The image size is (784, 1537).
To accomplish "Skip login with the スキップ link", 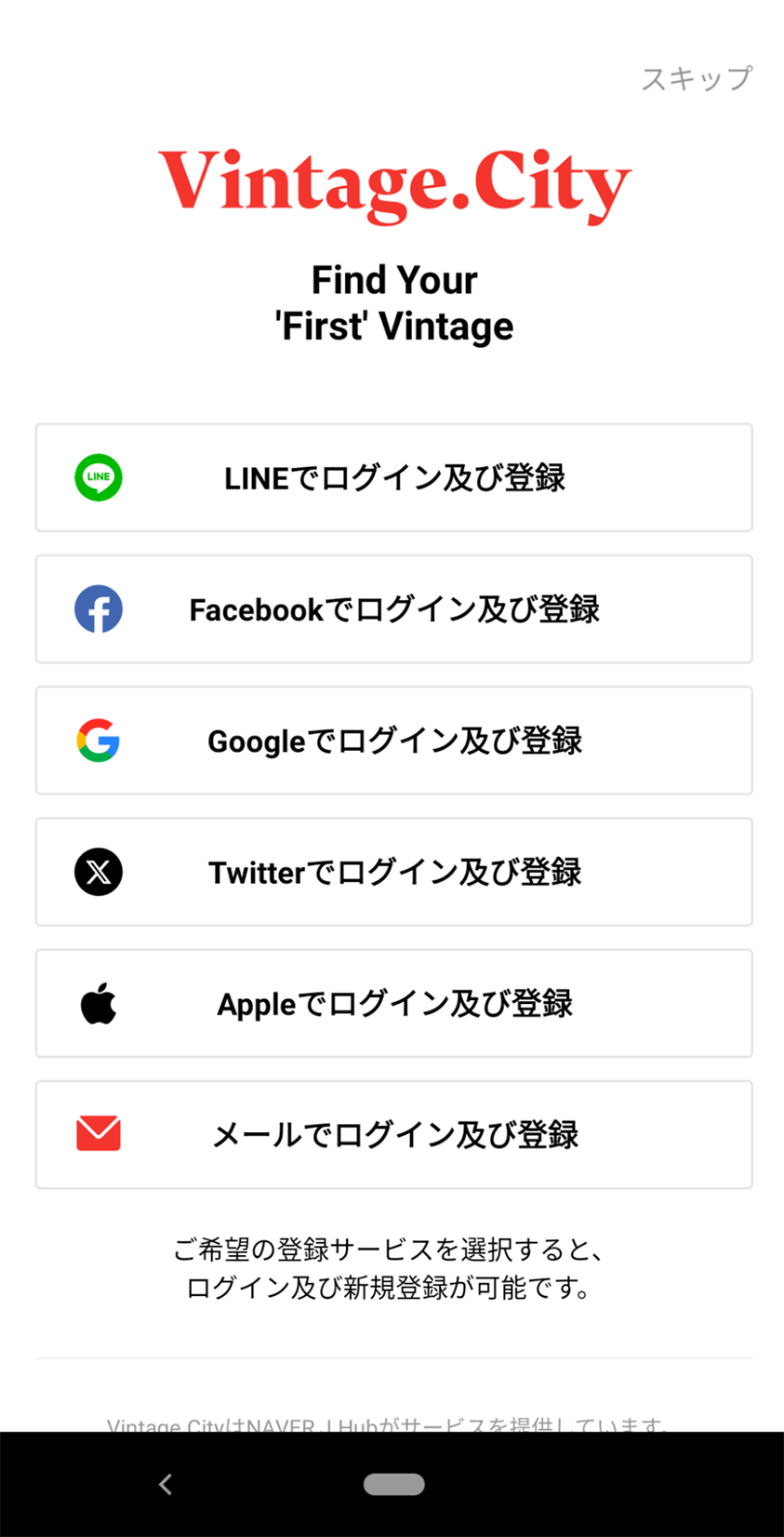I will point(696,79).
